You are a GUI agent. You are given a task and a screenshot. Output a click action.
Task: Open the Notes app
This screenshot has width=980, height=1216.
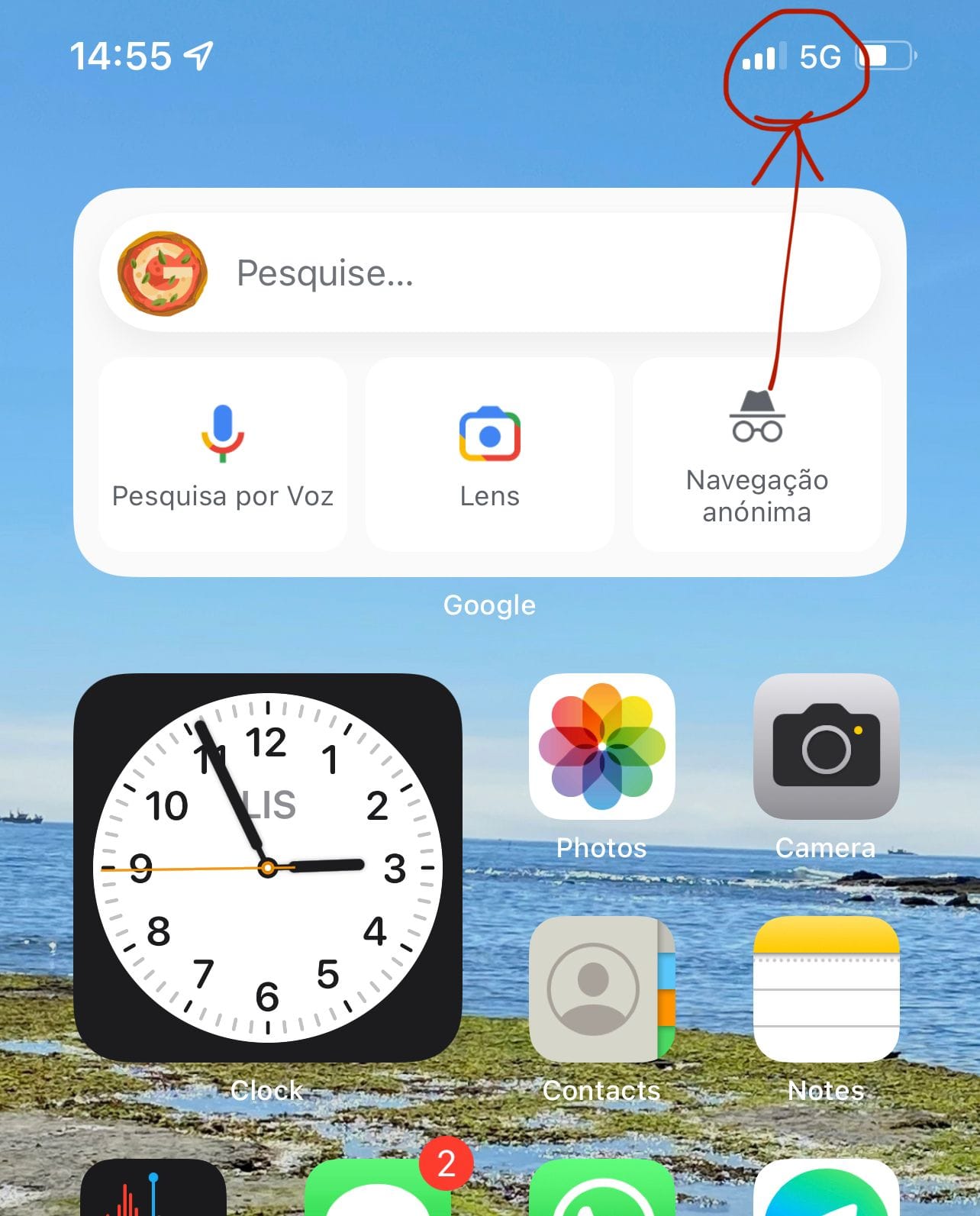click(x=826, y=989)
